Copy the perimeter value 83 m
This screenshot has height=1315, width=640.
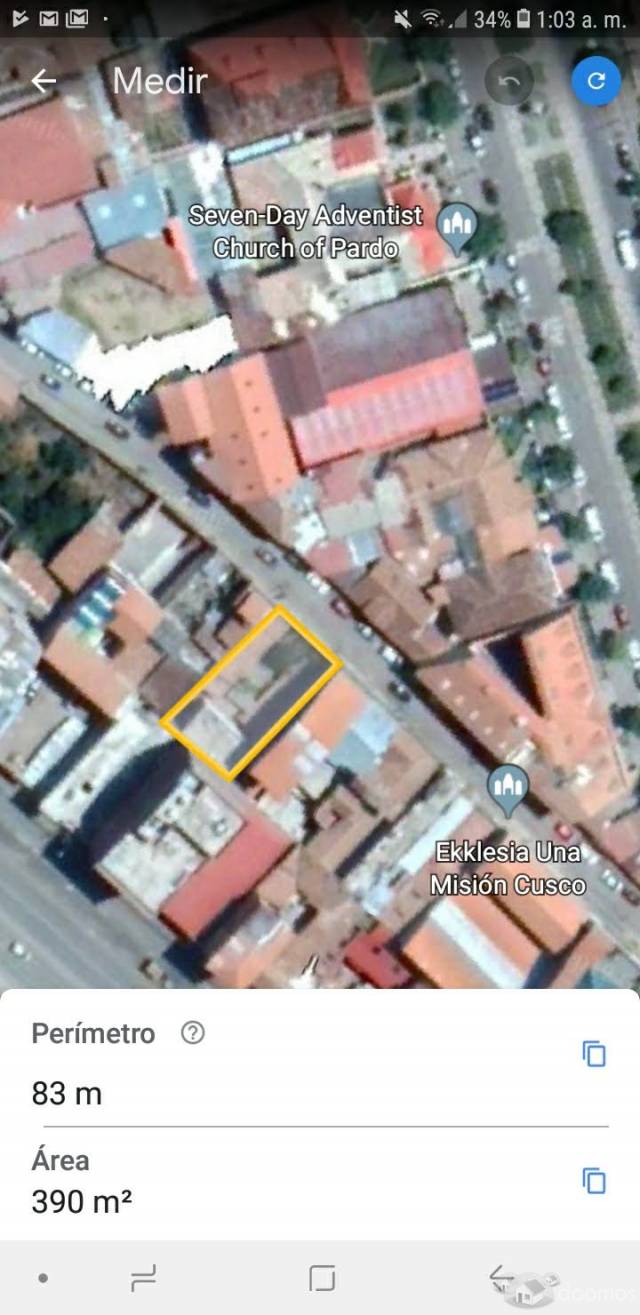pos(594,1053)
